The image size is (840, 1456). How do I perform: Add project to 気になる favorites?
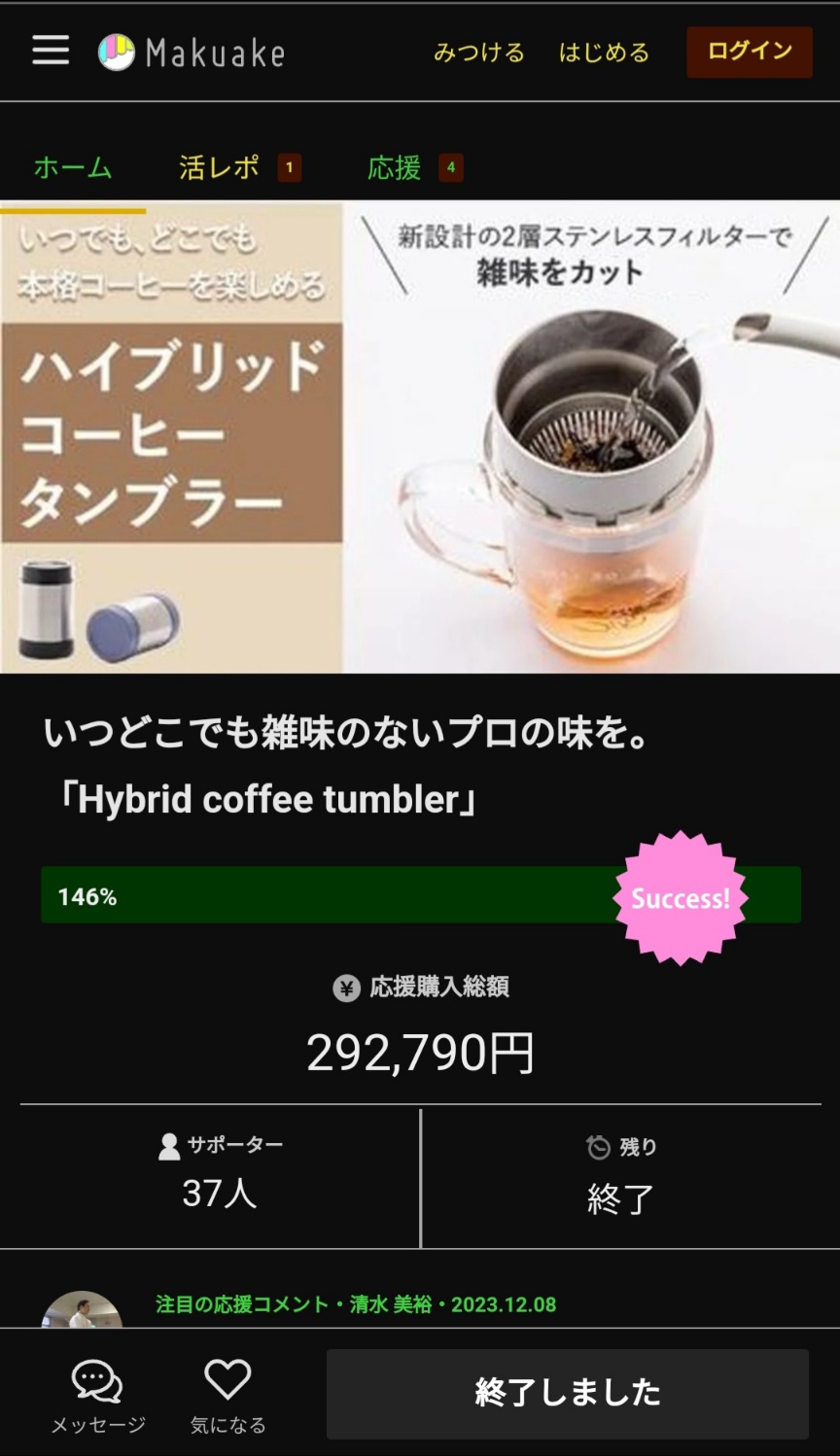click(x=227, y=1396)
